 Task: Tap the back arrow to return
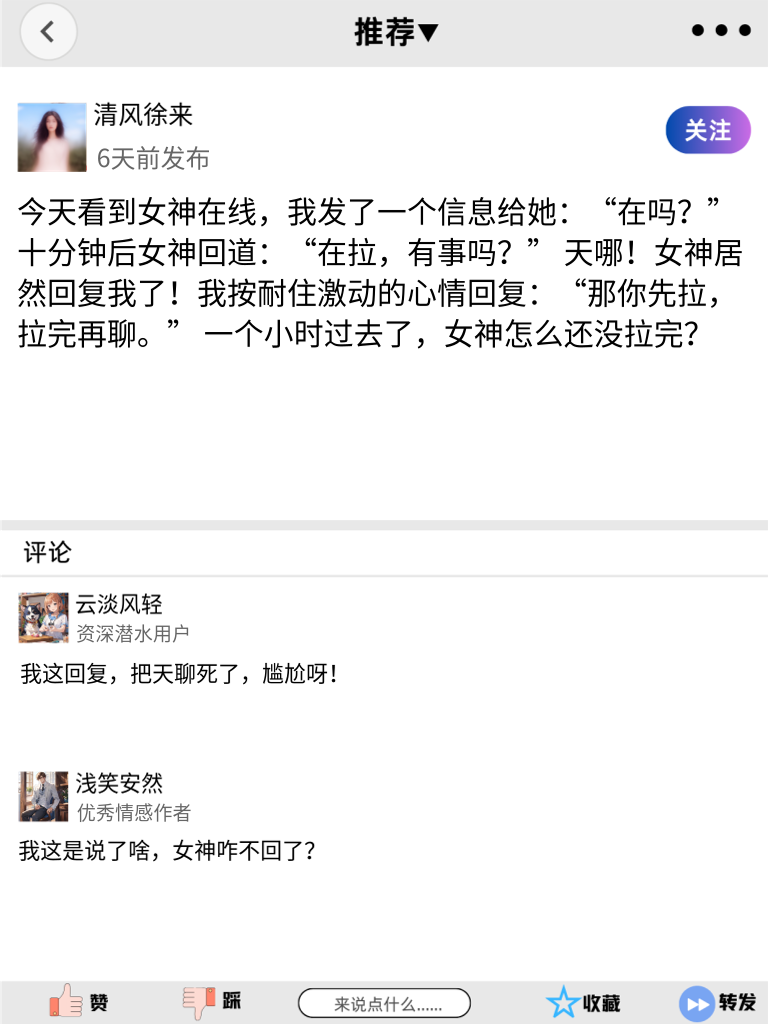click(48, 31)
